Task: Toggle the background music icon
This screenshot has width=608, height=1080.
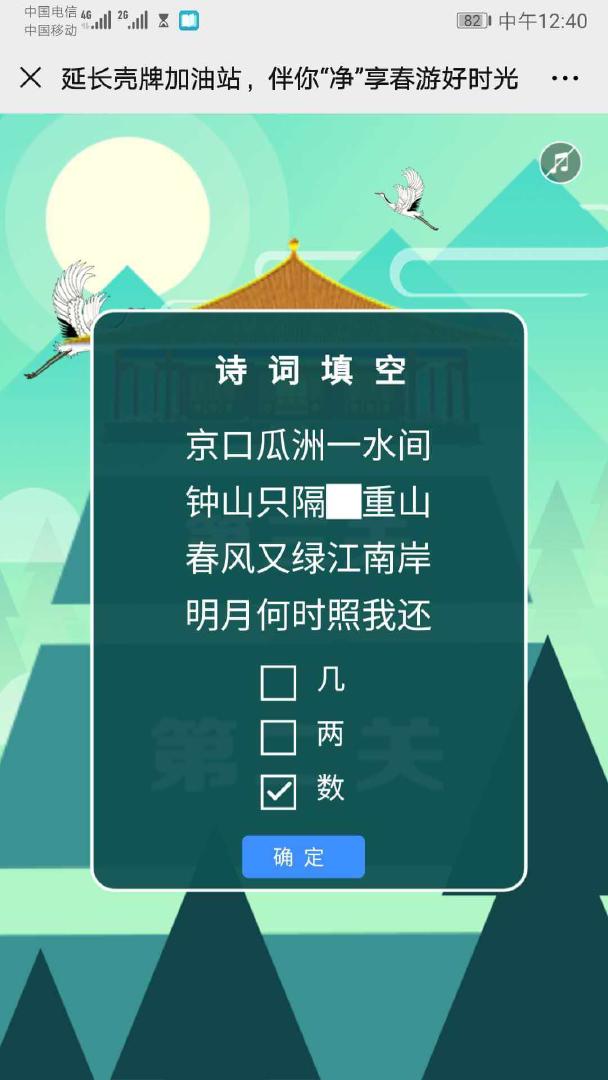Action: 560,163
